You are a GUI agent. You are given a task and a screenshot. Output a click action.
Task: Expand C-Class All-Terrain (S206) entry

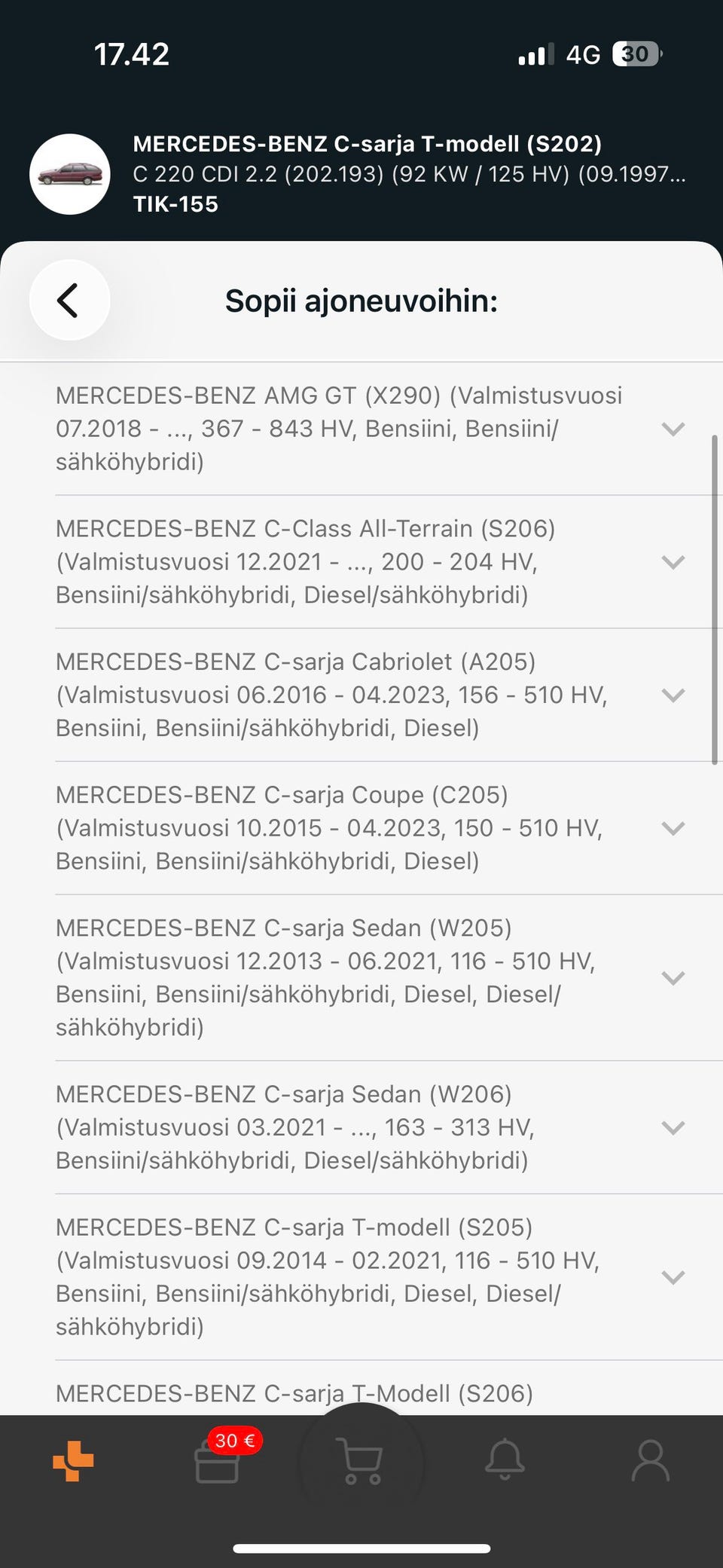click(673, 562)
